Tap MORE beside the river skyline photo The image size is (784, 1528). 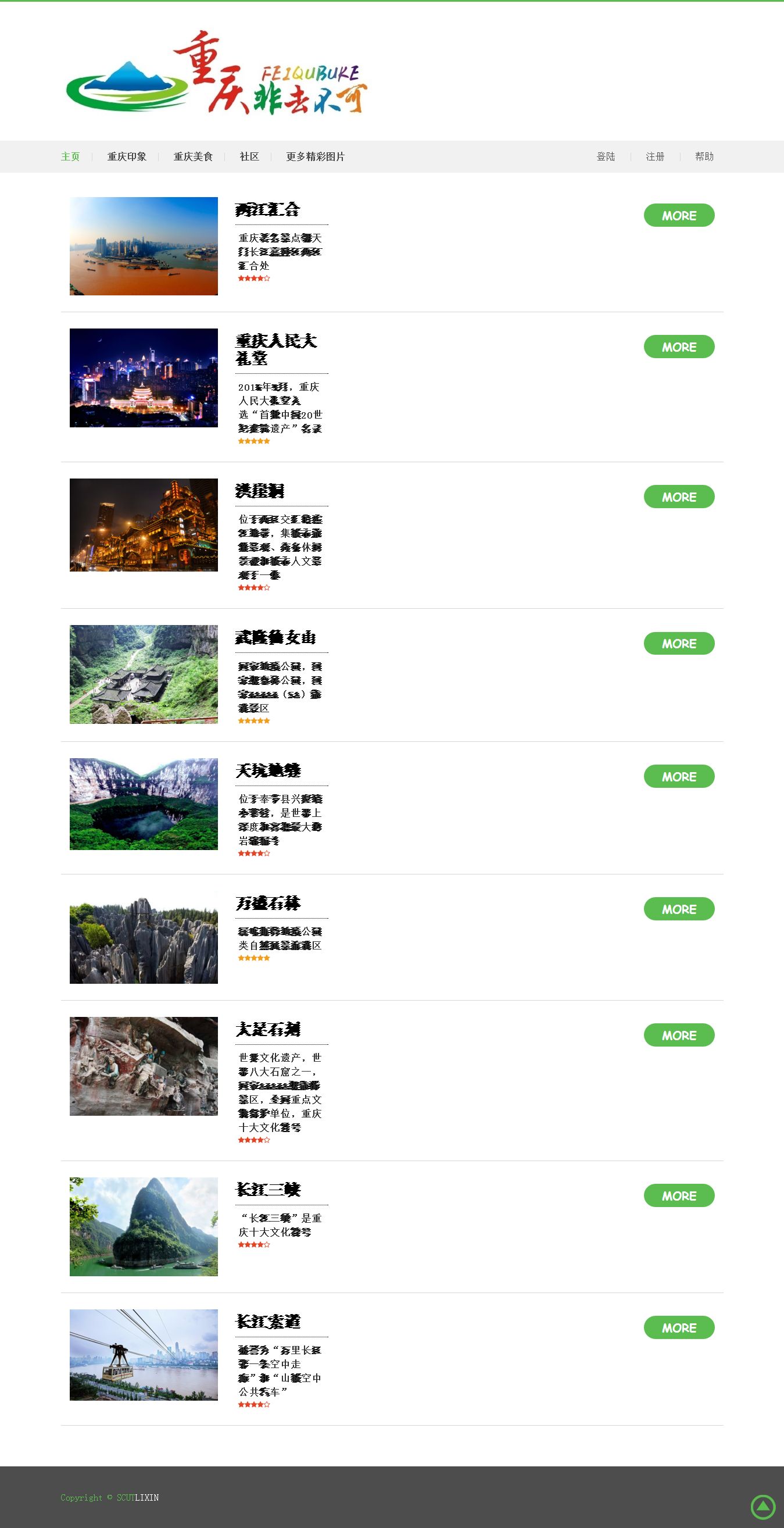click(679, 215)
